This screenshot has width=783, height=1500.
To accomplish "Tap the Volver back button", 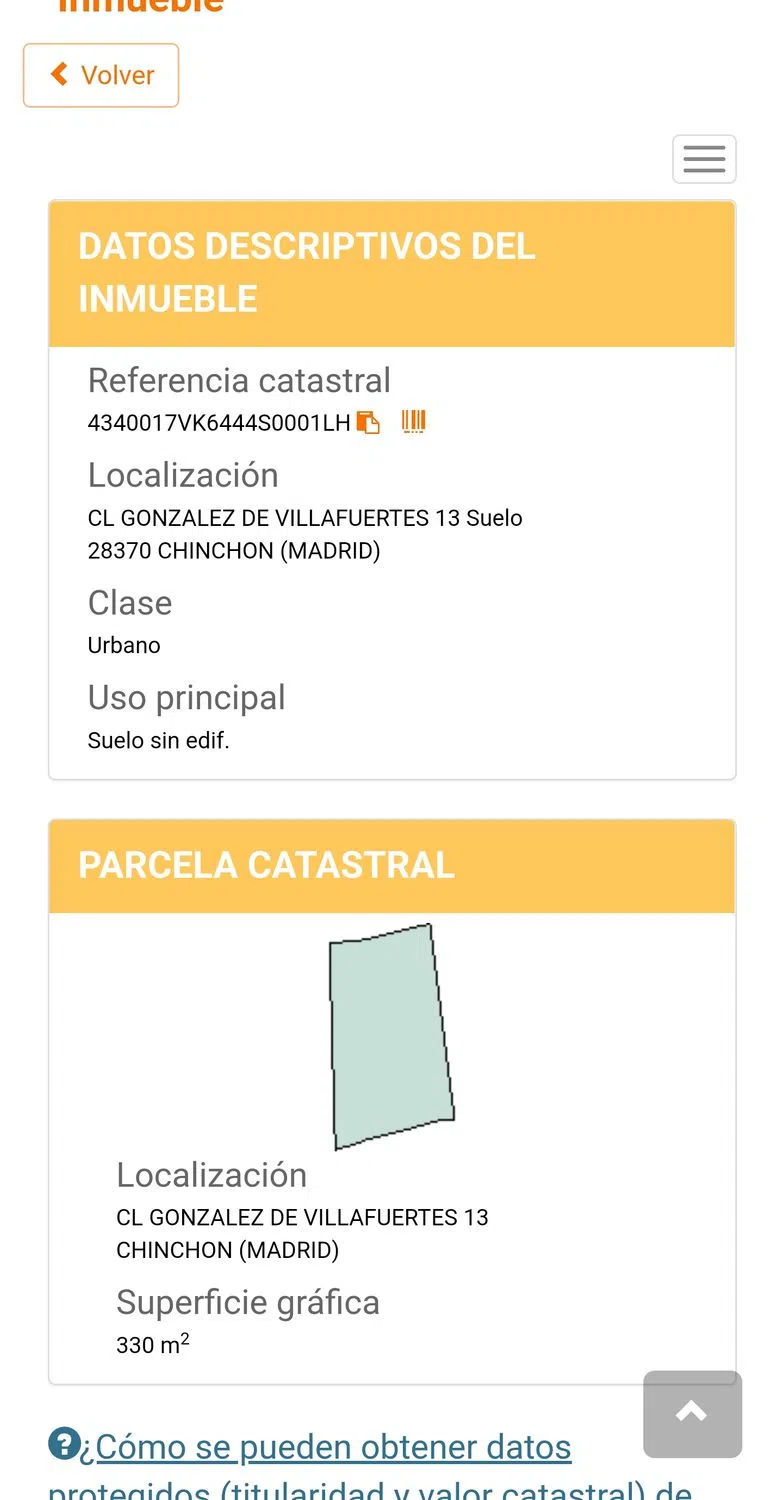I will click(101, 75).
